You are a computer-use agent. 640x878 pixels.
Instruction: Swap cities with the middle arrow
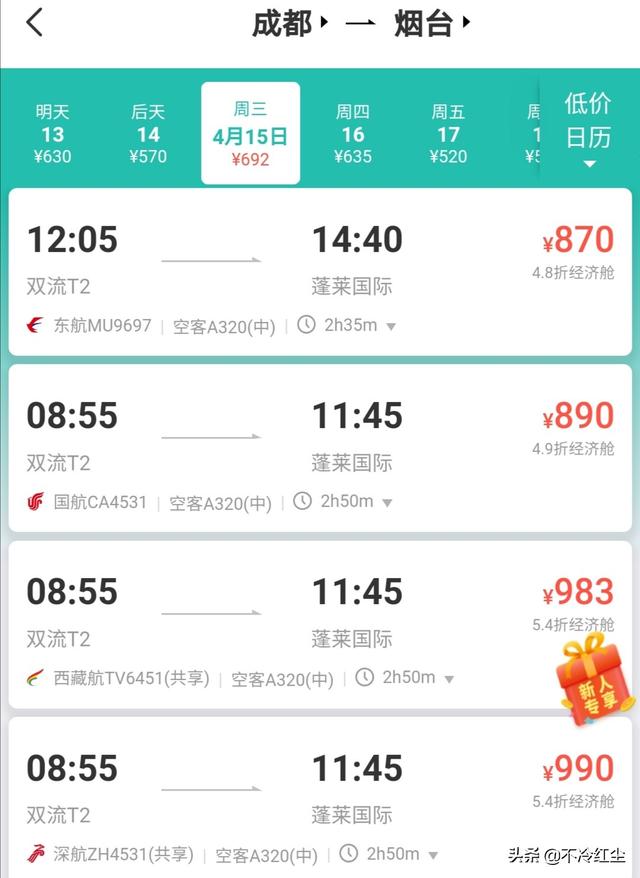coord(361,23)
